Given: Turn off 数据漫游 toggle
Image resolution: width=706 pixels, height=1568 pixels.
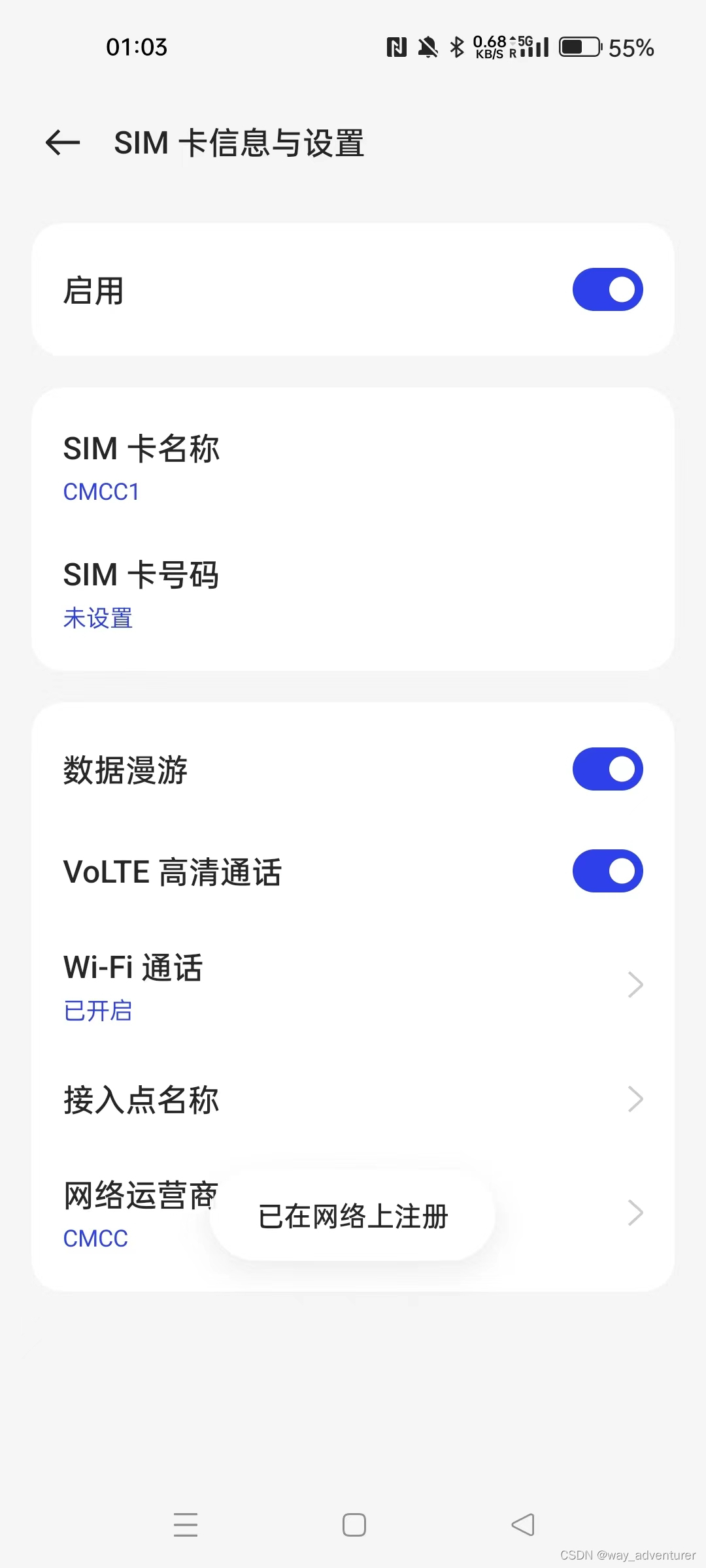Looking at the screenshot, I should pyautogui.click(x=607, y=769).
